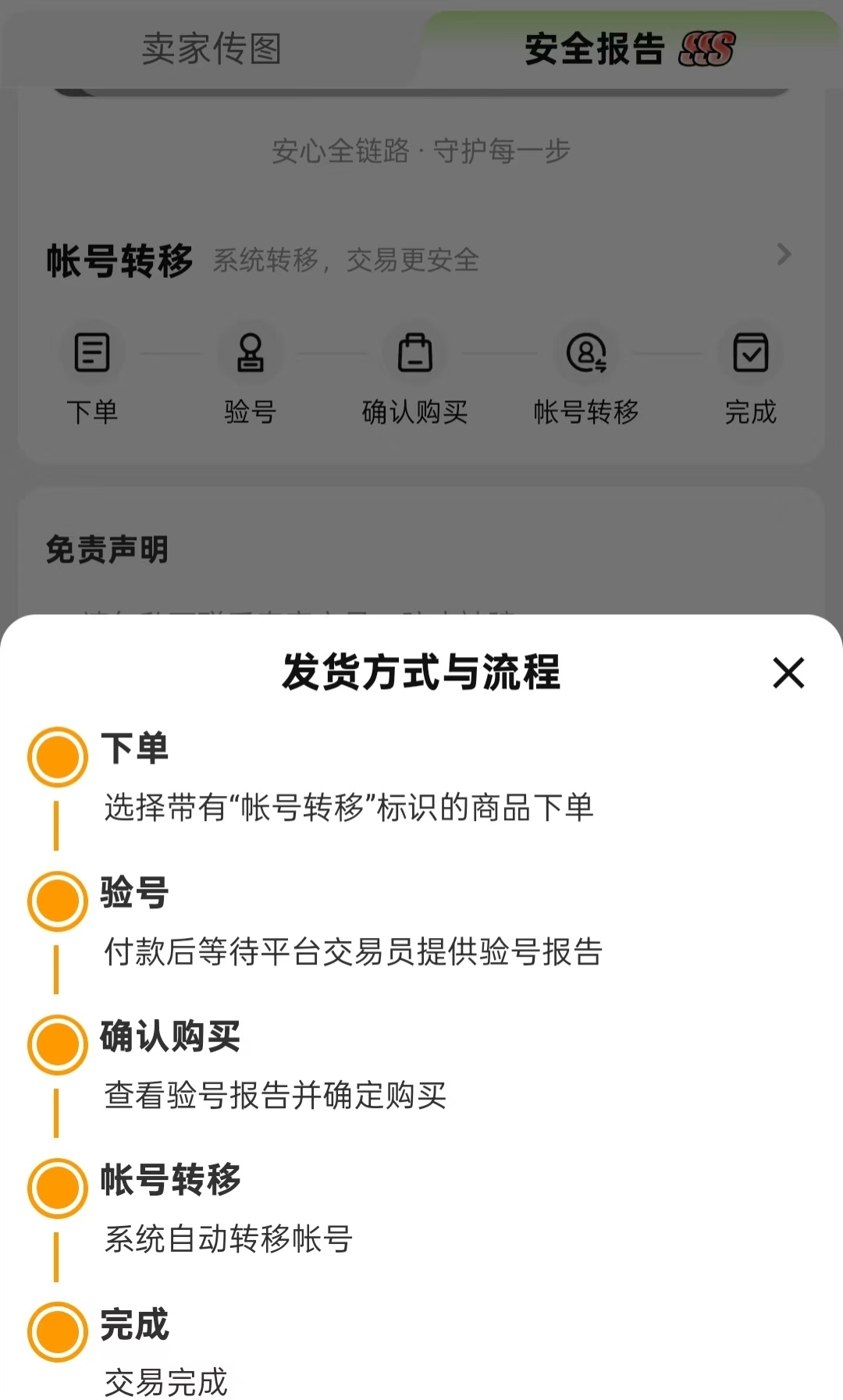This screenshot has height=1400, width=843.
Task: Switch to the 卖家传图 tab
Action: point(211,48)
